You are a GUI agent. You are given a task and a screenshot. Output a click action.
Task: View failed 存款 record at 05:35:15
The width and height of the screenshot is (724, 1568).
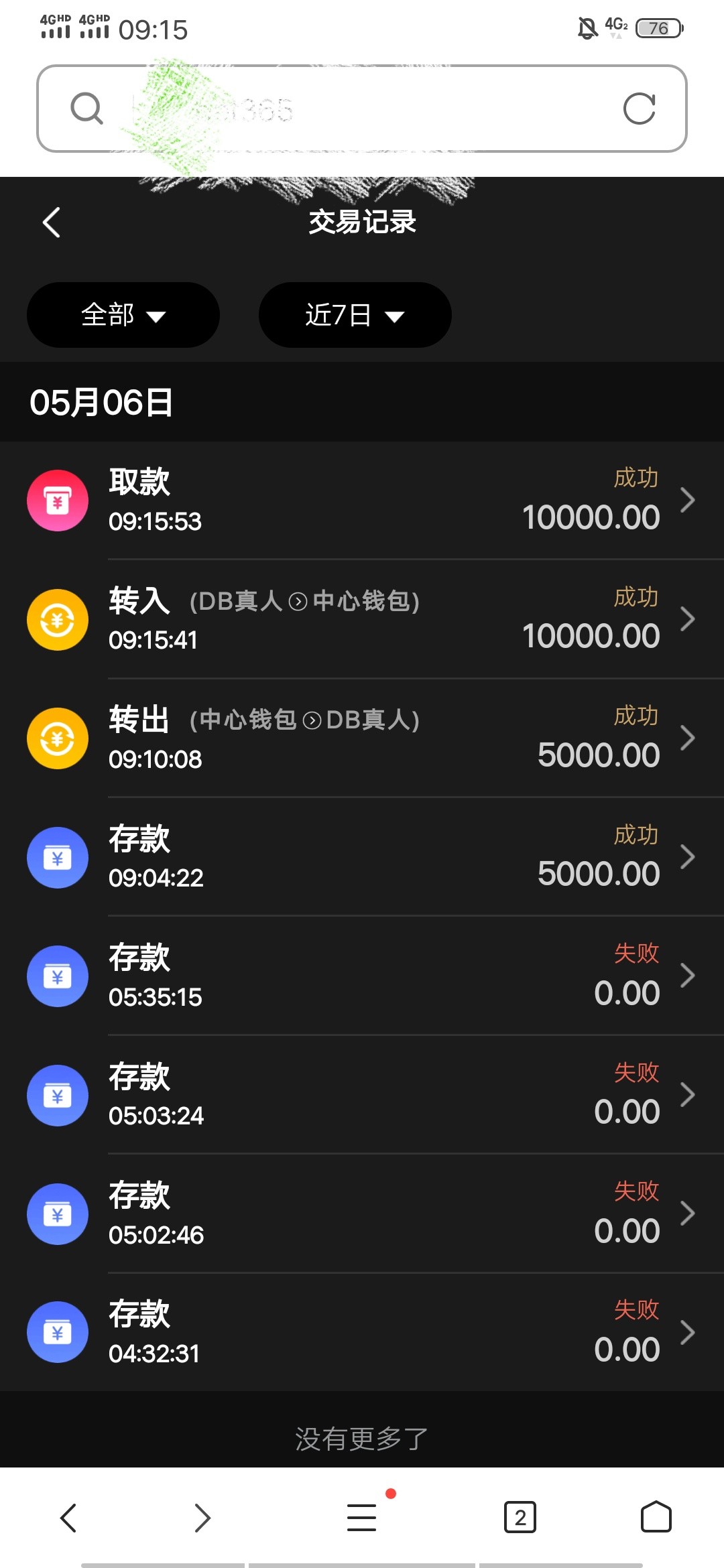coord(362,976)
